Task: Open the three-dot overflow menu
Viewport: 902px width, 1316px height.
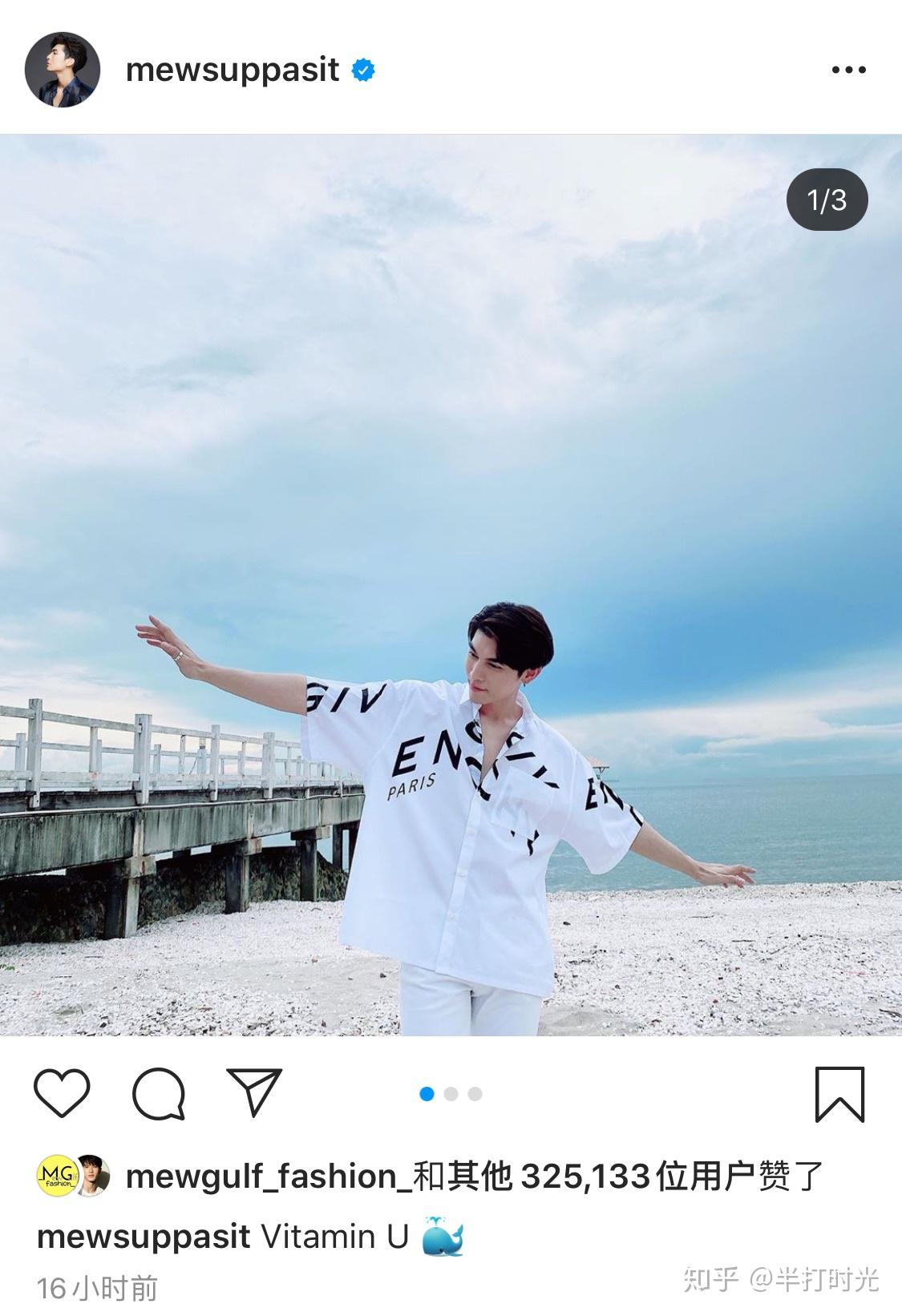Action: click(x=848, y=71)
